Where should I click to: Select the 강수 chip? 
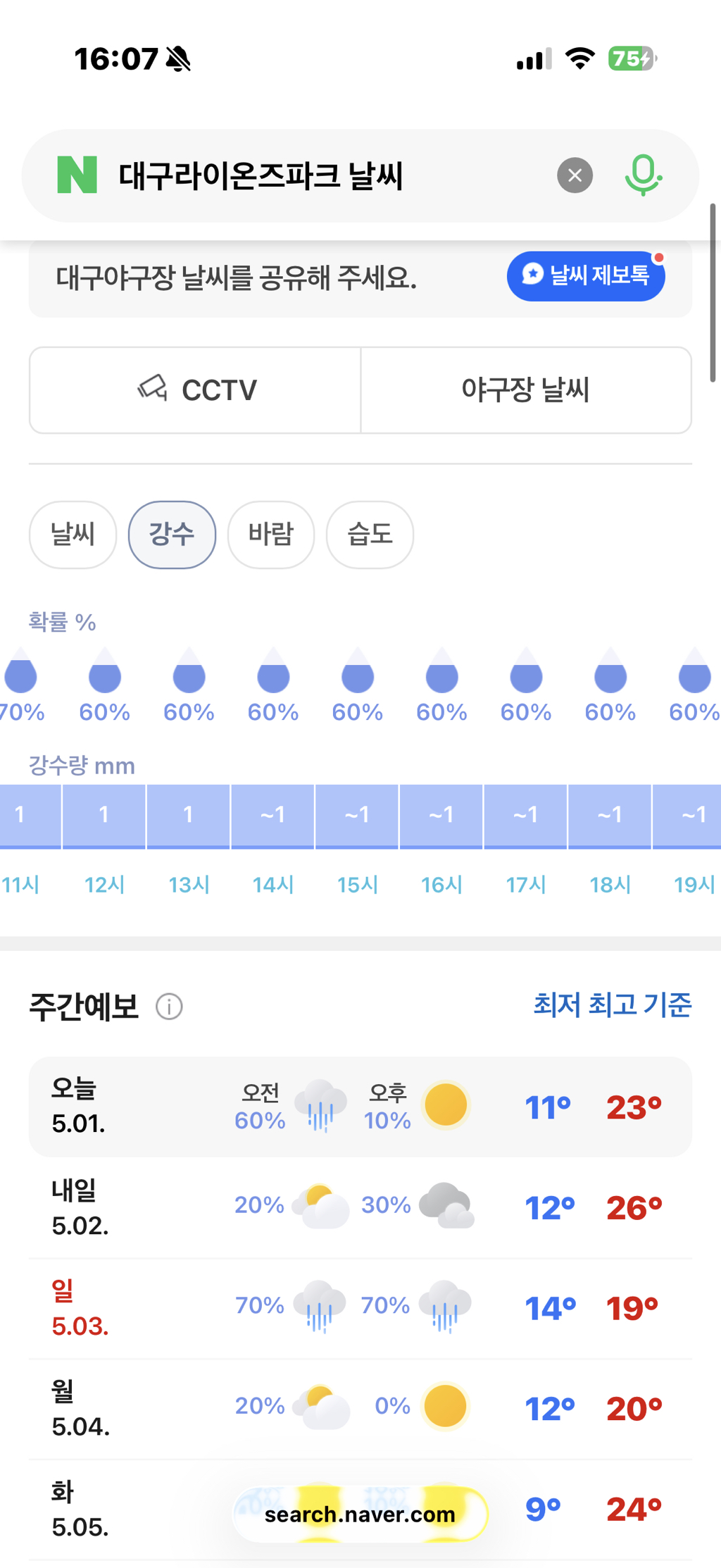coord(172,535)
